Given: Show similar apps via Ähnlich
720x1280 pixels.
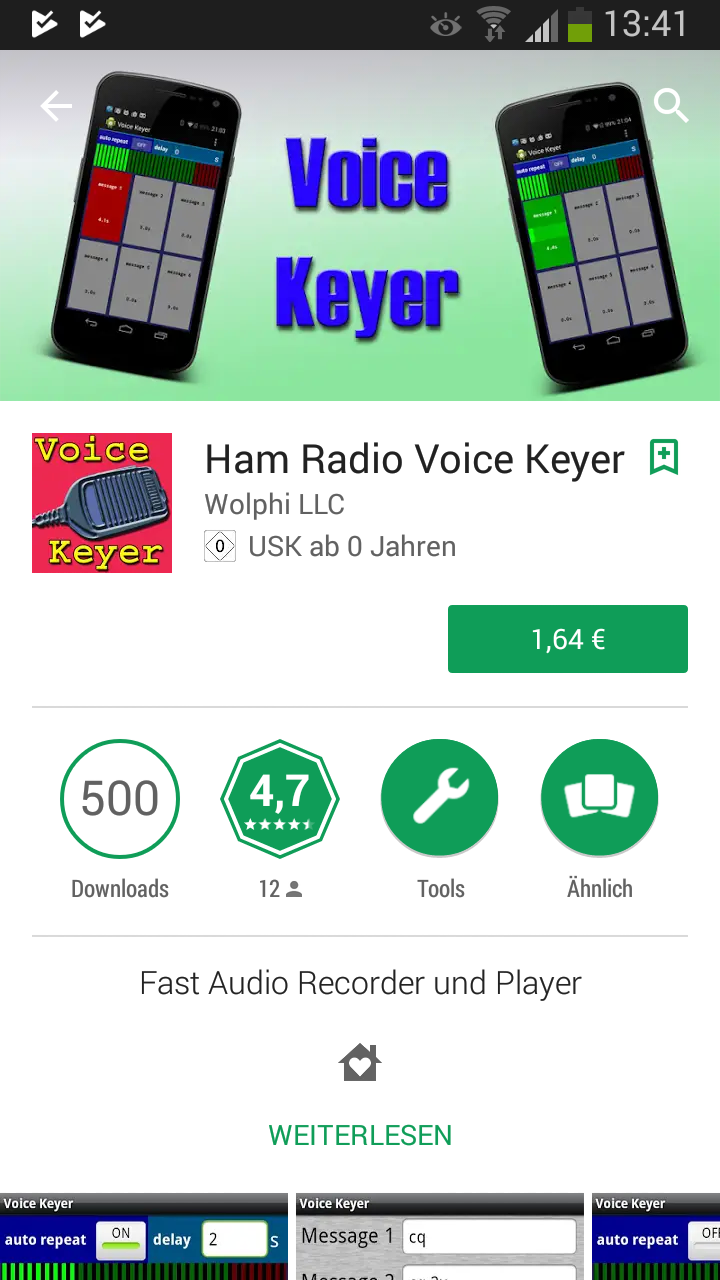Looking at the screenshot, I should (600, 798).
